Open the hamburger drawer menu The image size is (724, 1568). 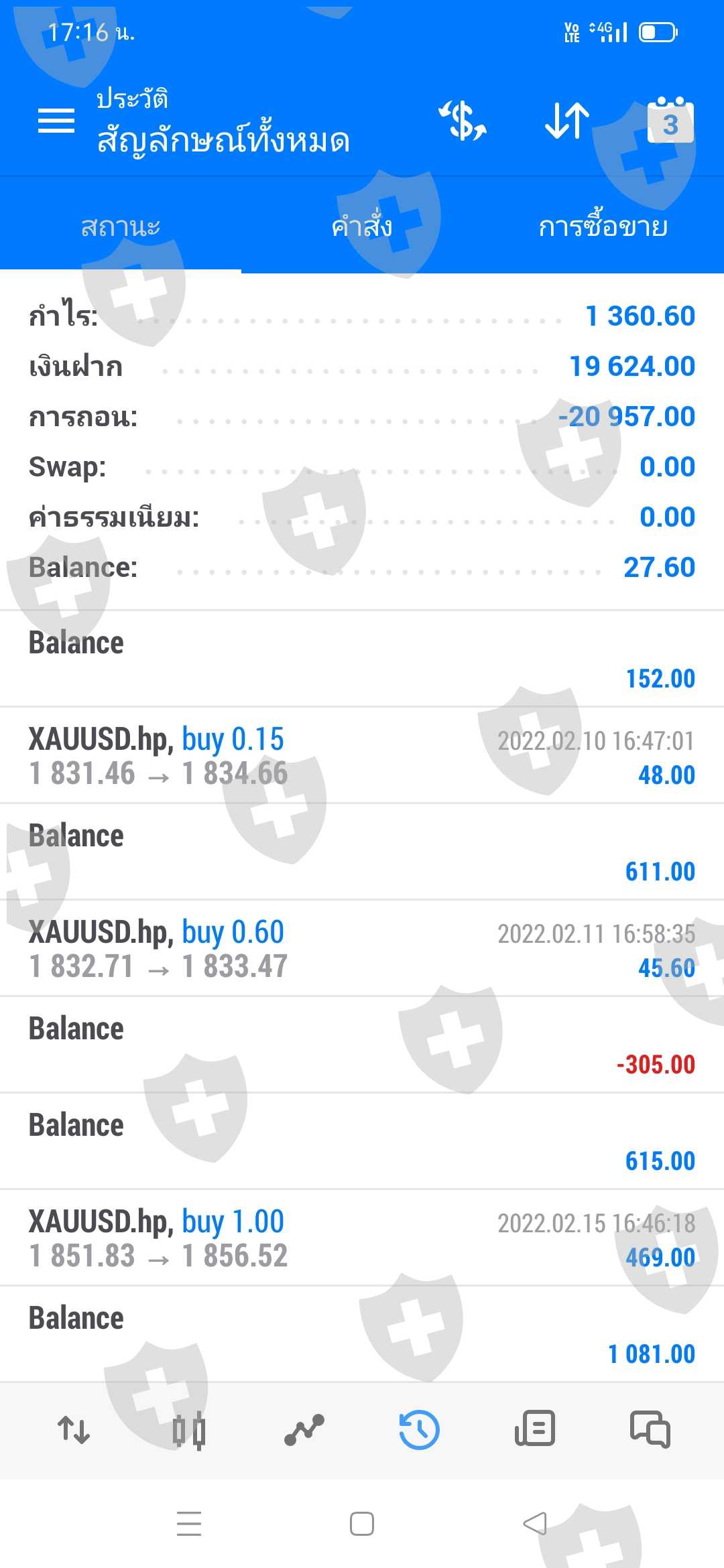coord(56,121)
